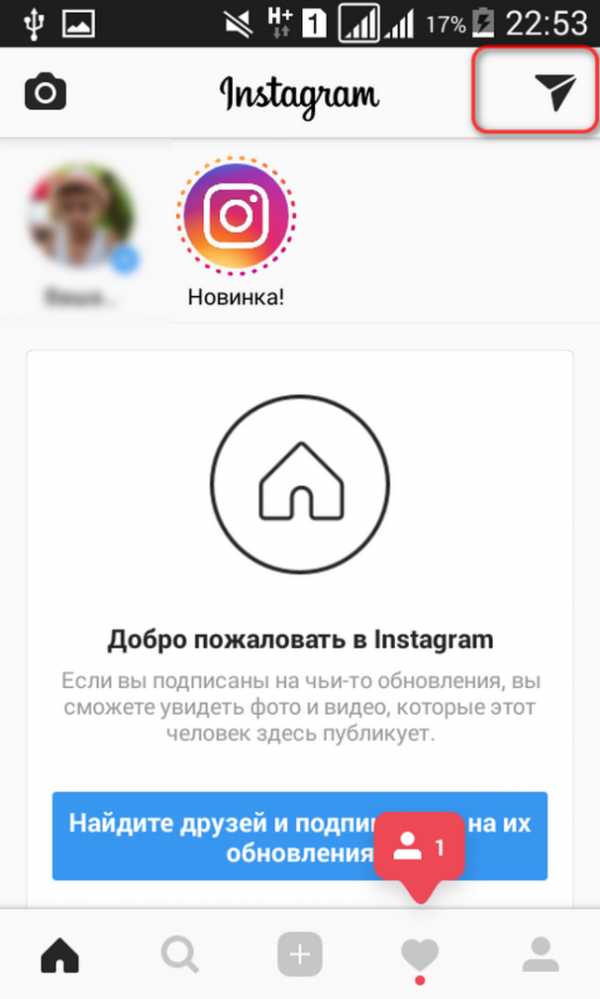The height and width of the screenshot is (999, 600).
Task: Open the camera from the top bar
Action: pyautogui.click(x=45, y=94)
